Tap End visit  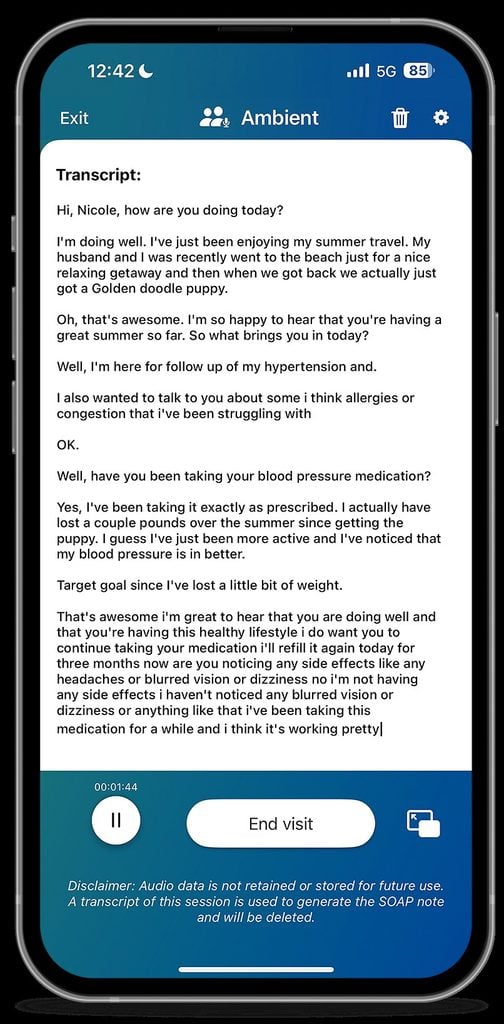click(281, 824)
